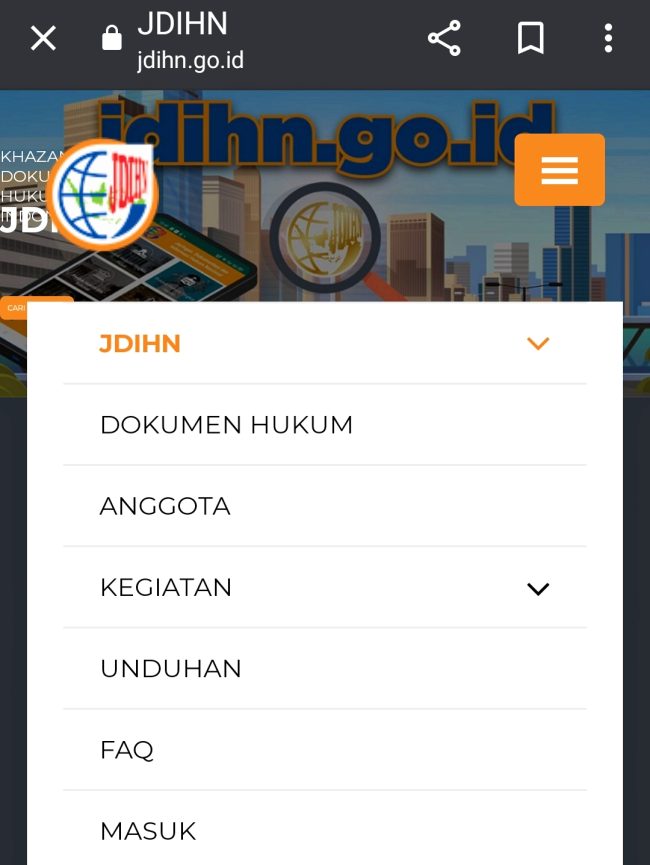Collapse the orange hamburger menu

[559, 170]
